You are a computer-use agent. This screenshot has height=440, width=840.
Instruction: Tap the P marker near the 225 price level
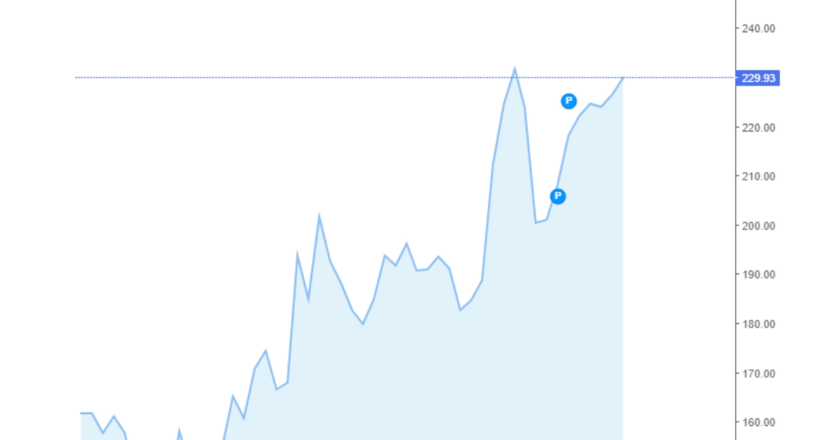coord(569,101)
